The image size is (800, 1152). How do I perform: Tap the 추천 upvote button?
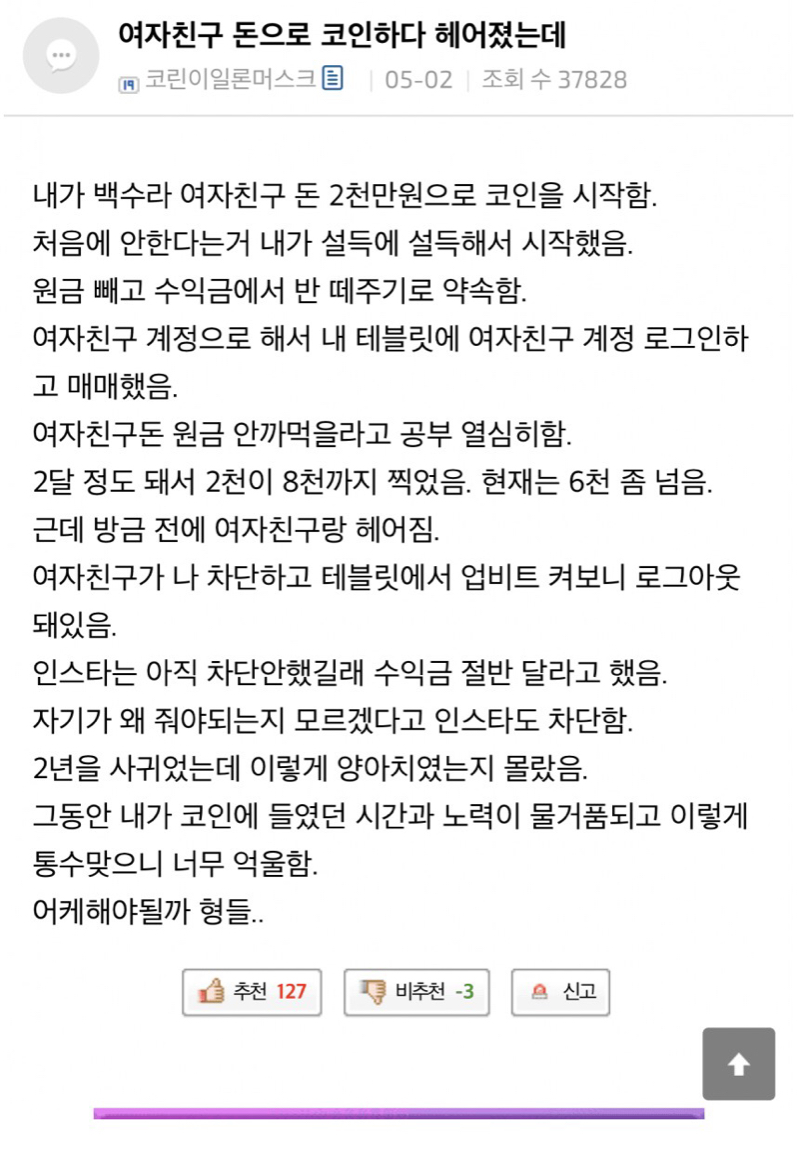tap(252, 992)
